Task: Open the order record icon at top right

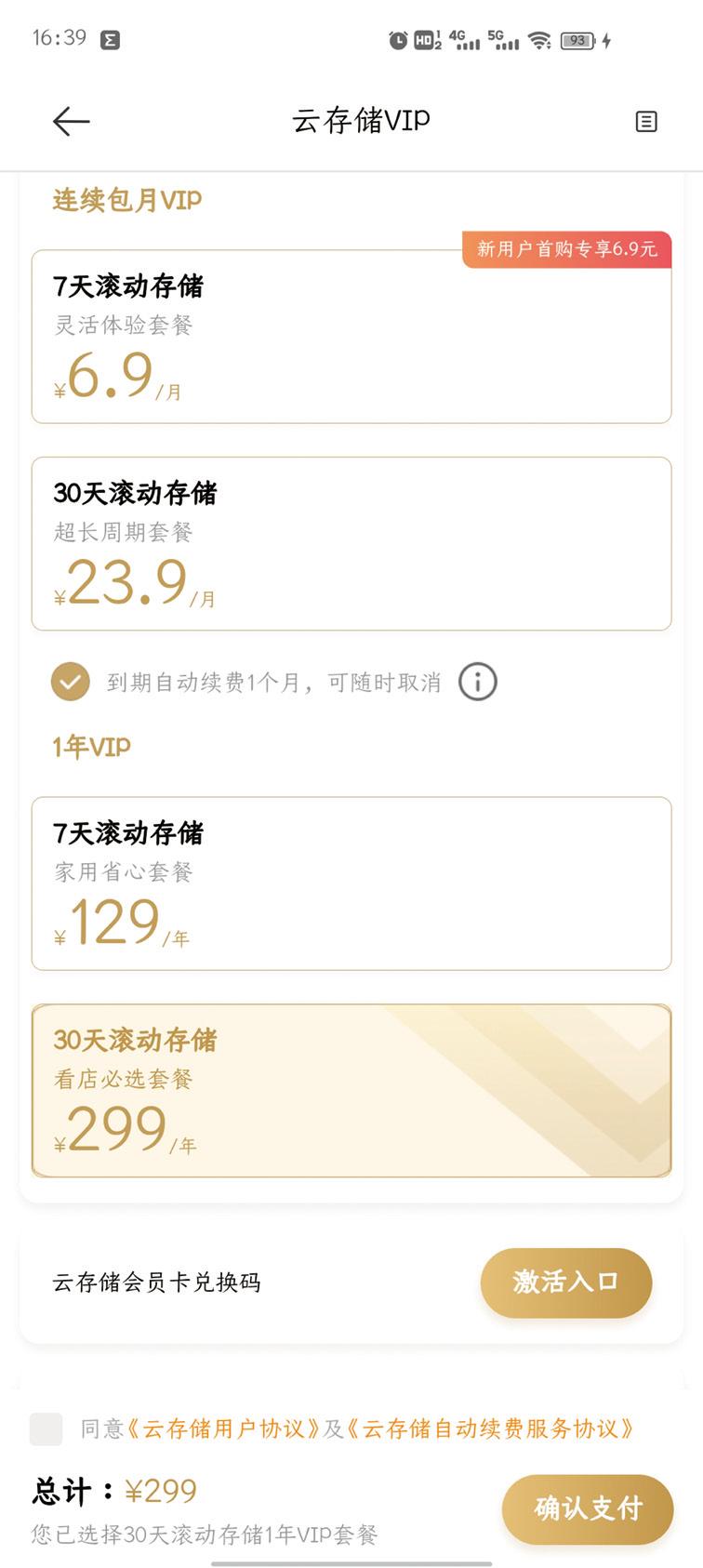Action: coord(646,121)
